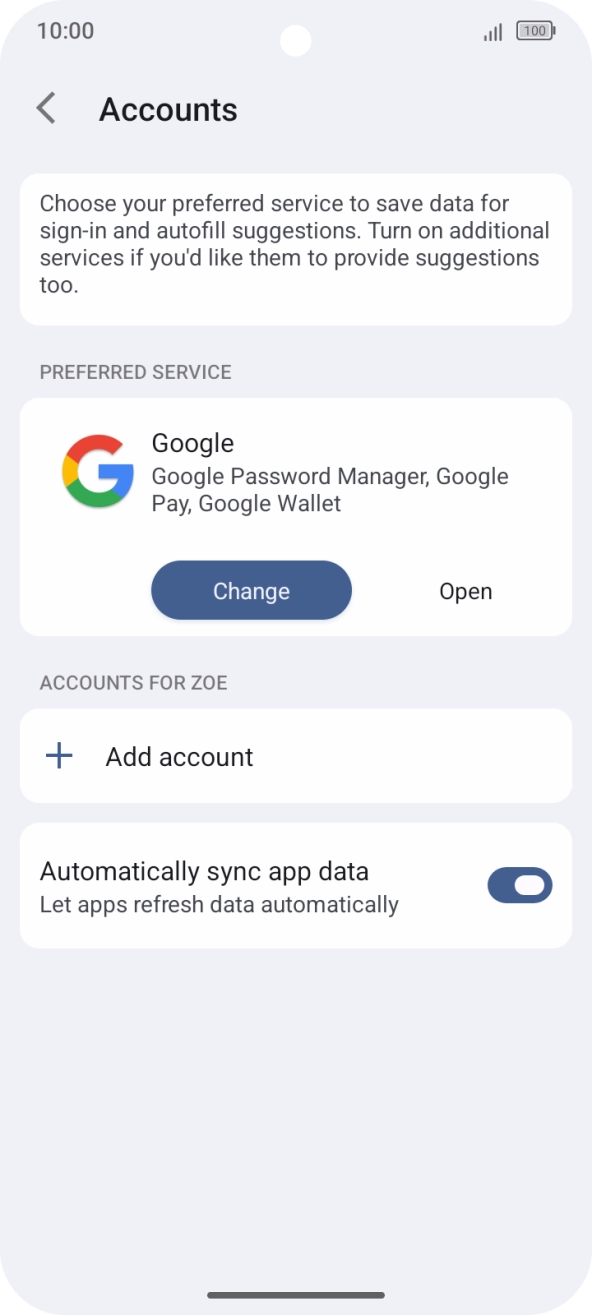Open the Google preferred service
592x1315 pixels.
pyautogui.click(x=465, y=591)
